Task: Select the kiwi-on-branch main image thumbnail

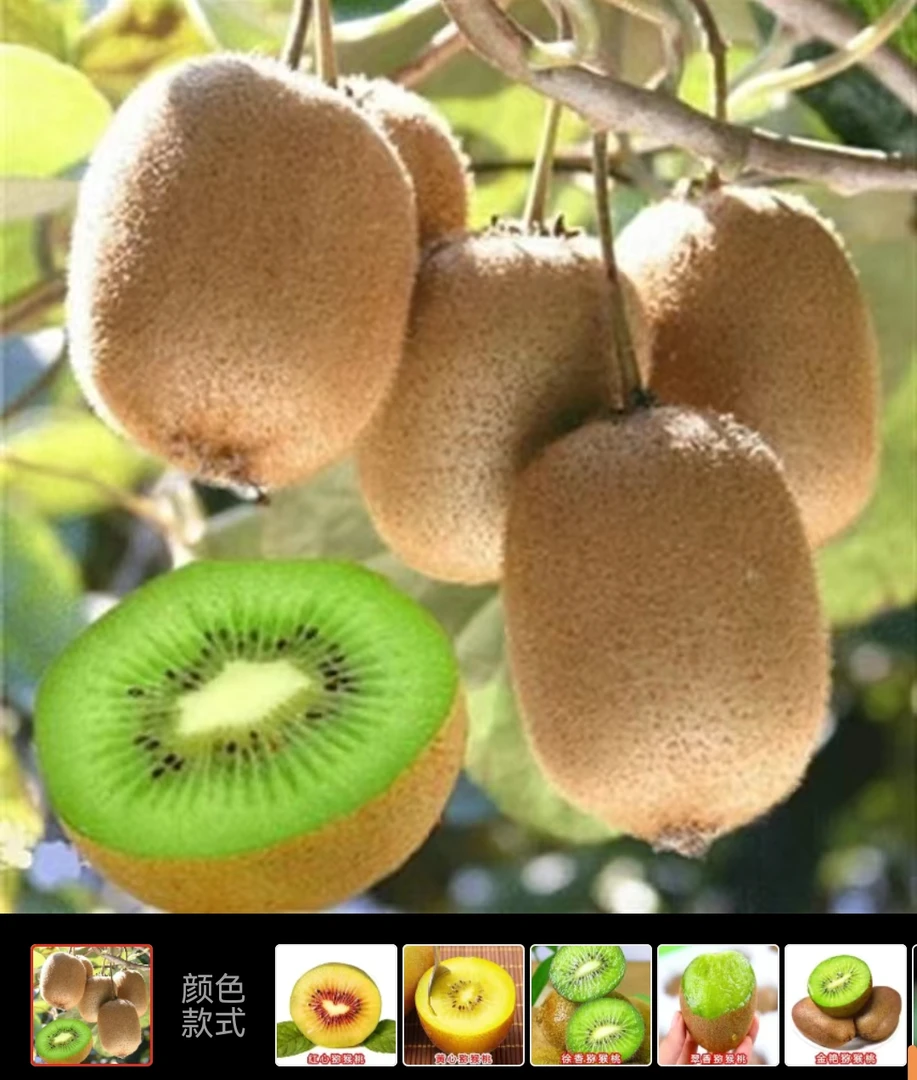Action: click(x=92, y=1005)
